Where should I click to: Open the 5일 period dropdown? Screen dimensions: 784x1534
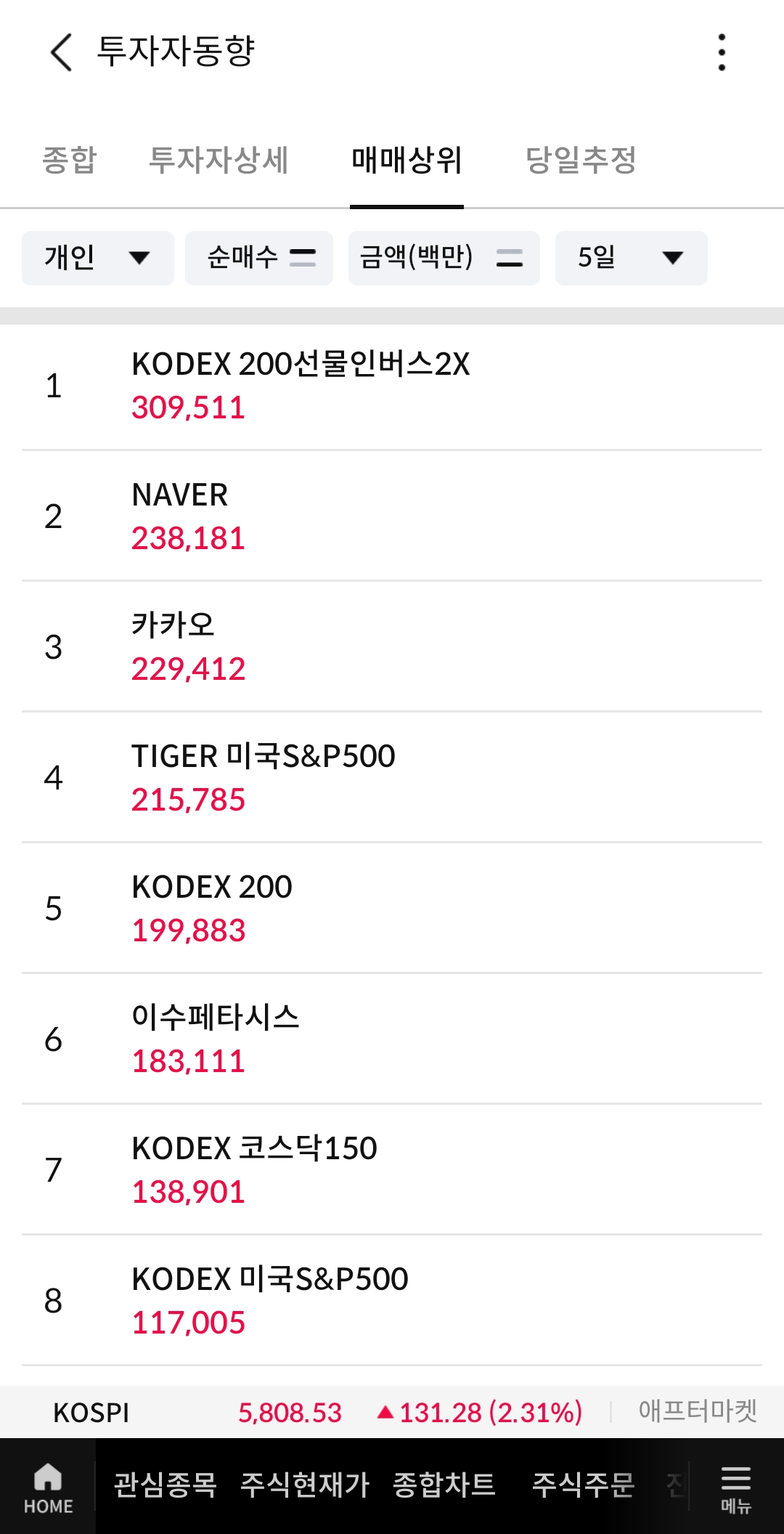(629, 258)
